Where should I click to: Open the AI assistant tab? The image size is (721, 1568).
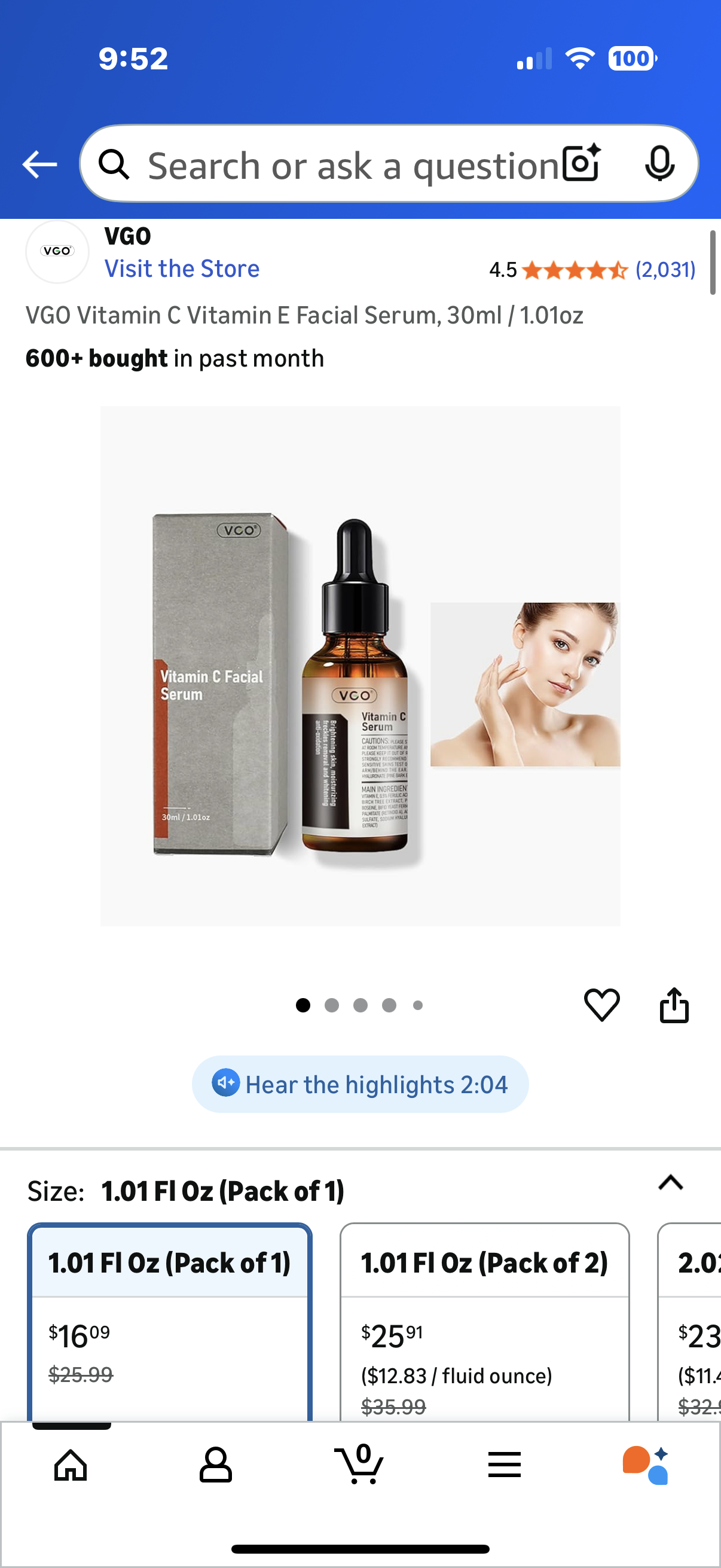coord(646,1465)
